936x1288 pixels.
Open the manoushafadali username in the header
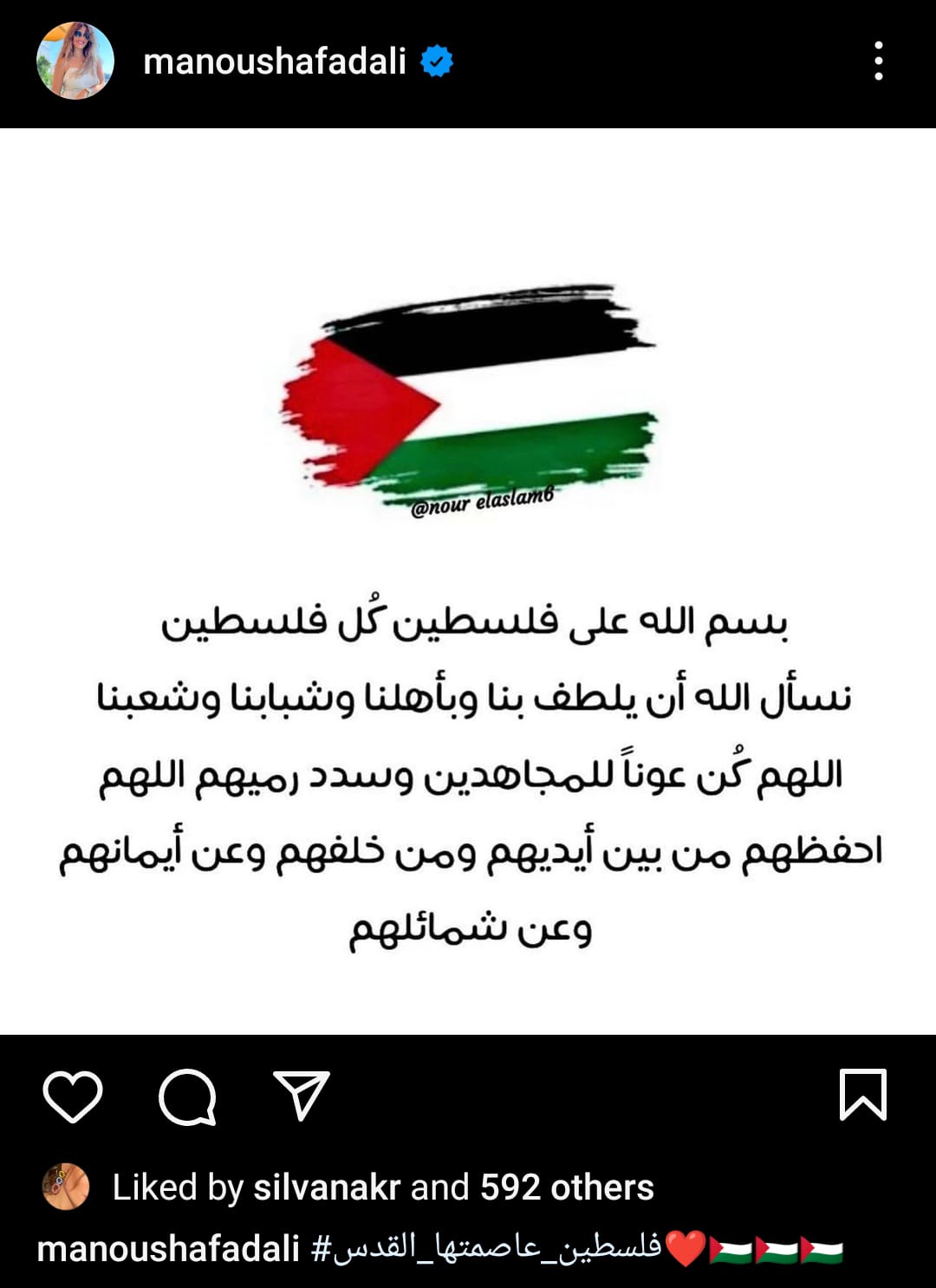pos(274,62)
